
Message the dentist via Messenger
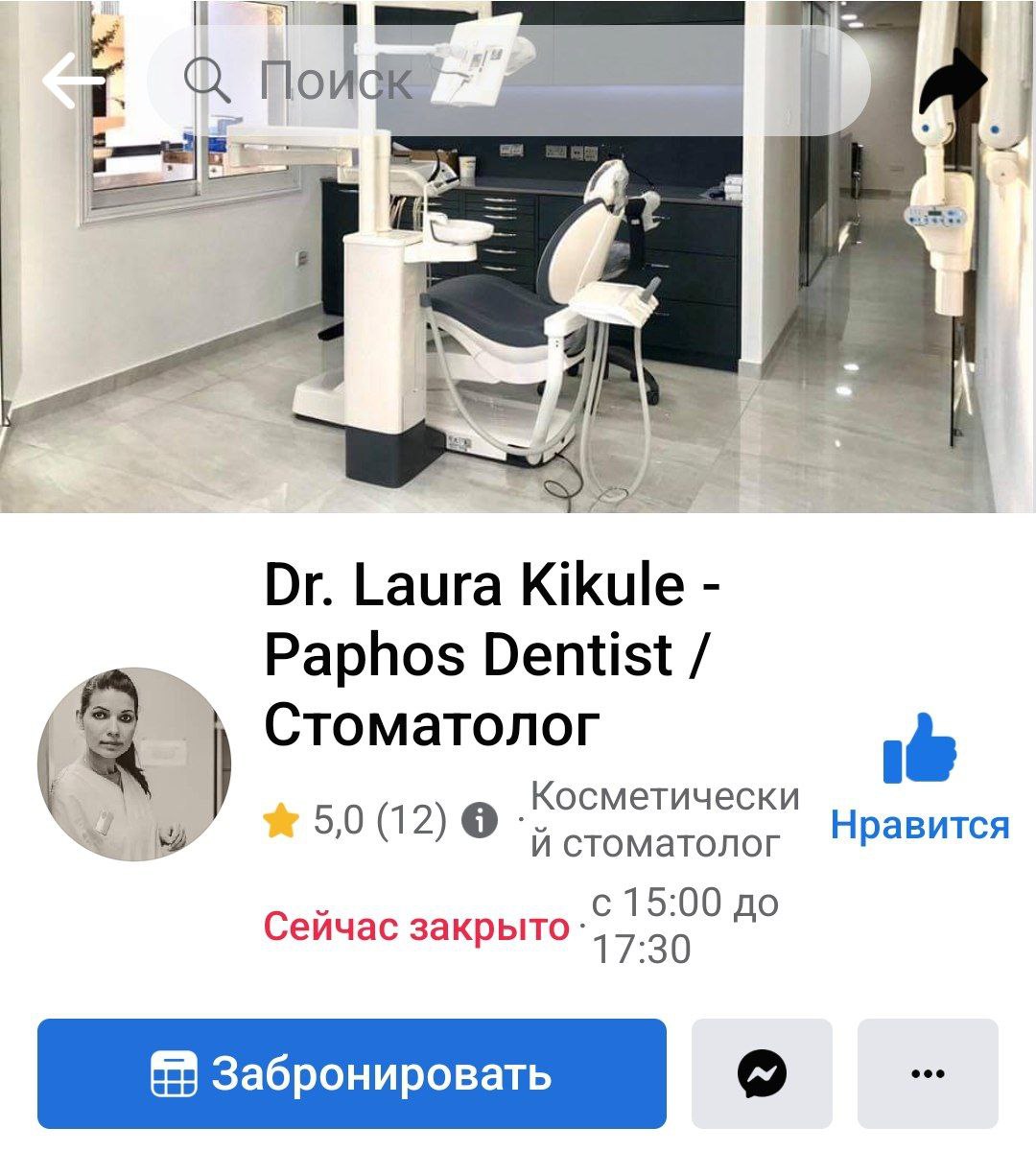pos(762,1073)
